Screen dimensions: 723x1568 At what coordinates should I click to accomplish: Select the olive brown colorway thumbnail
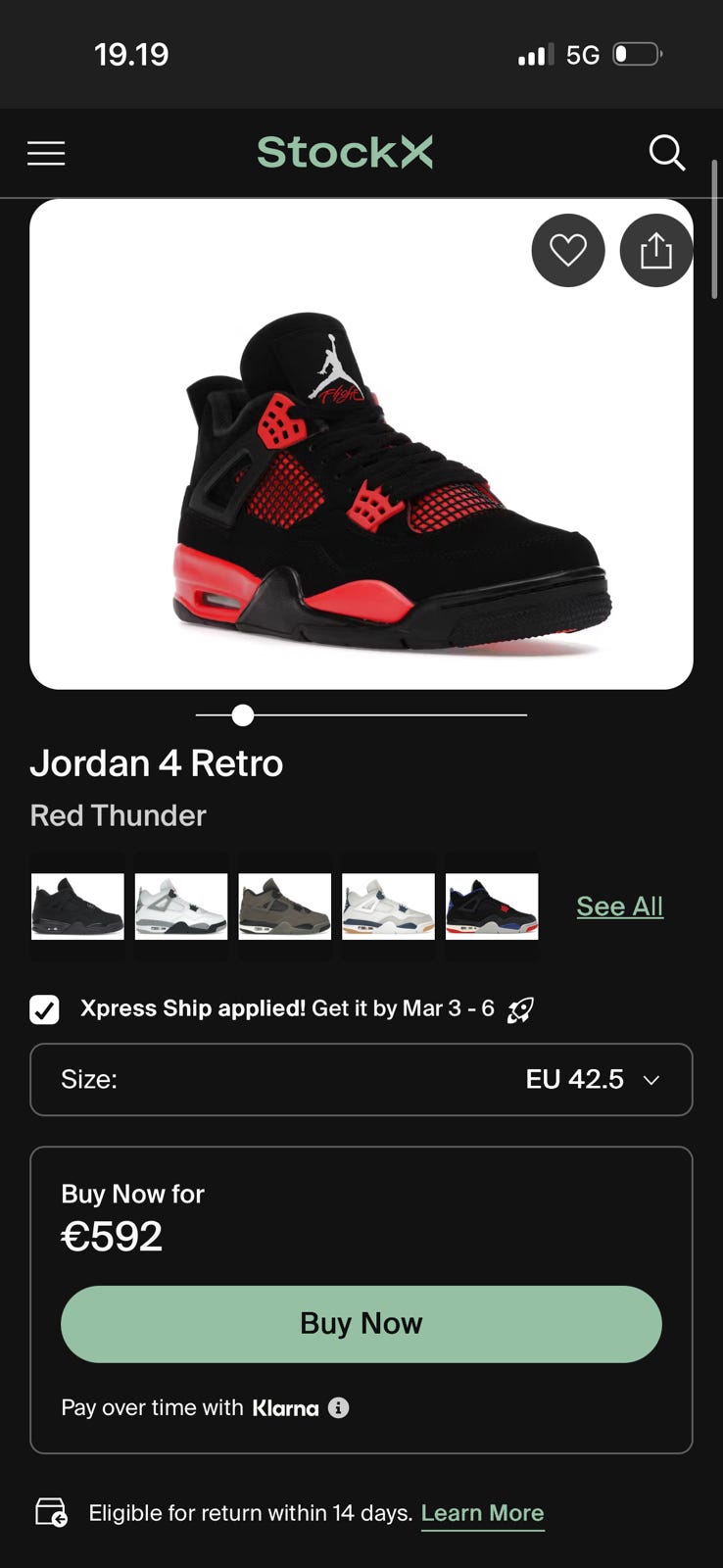point(285,906)
